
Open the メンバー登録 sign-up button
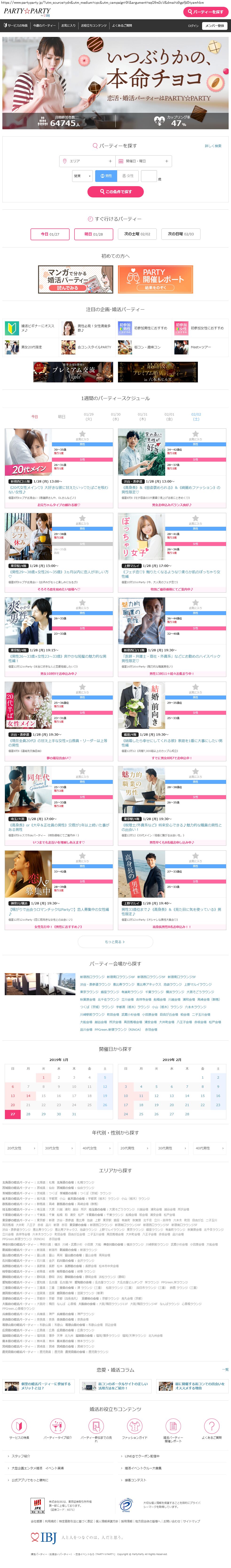214,26
